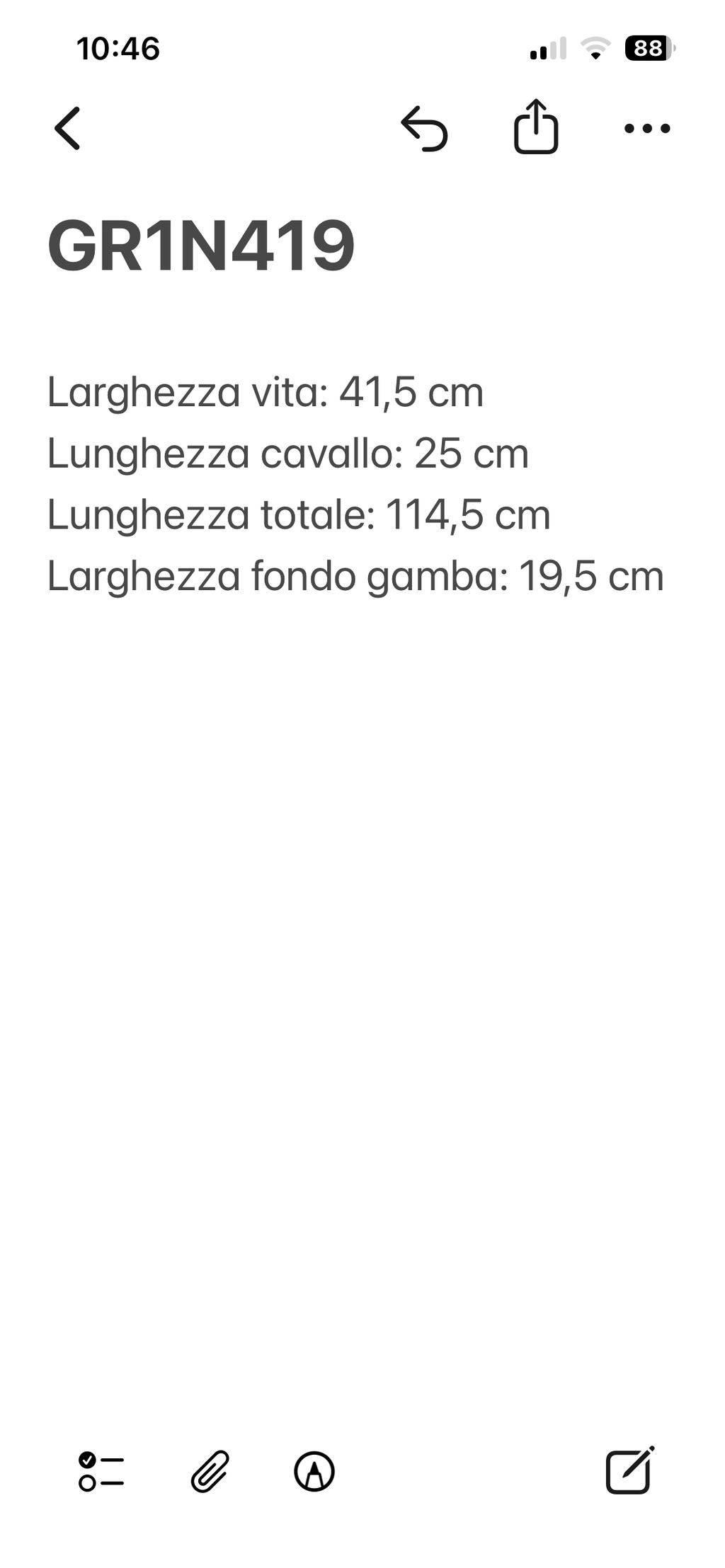The width and height of the screenshot is (725, 1568).
Task: Open the three-dot more options menu
Action: pos(647,129)
